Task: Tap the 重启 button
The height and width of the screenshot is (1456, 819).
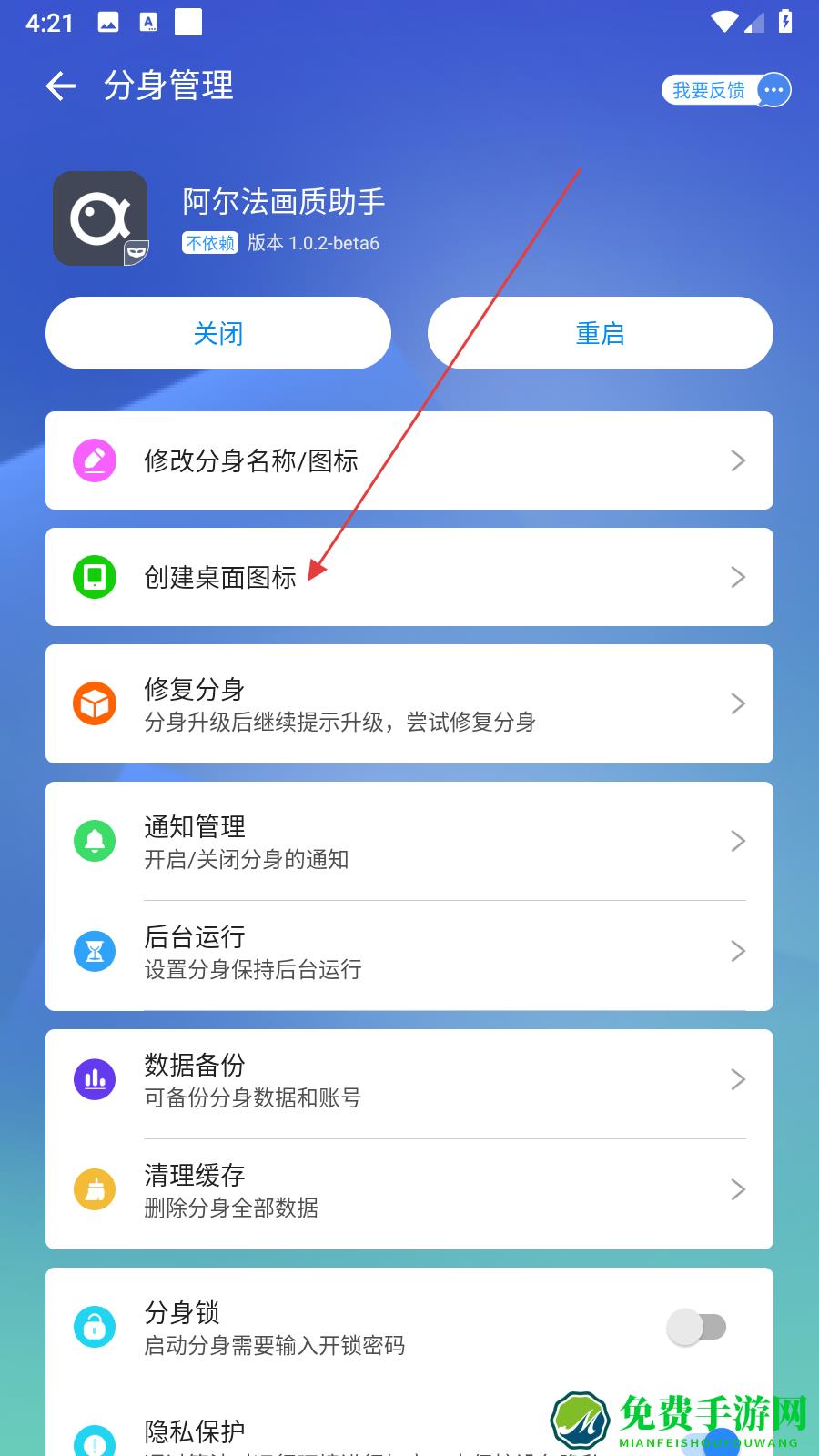Action: click(x=600, y=333)
